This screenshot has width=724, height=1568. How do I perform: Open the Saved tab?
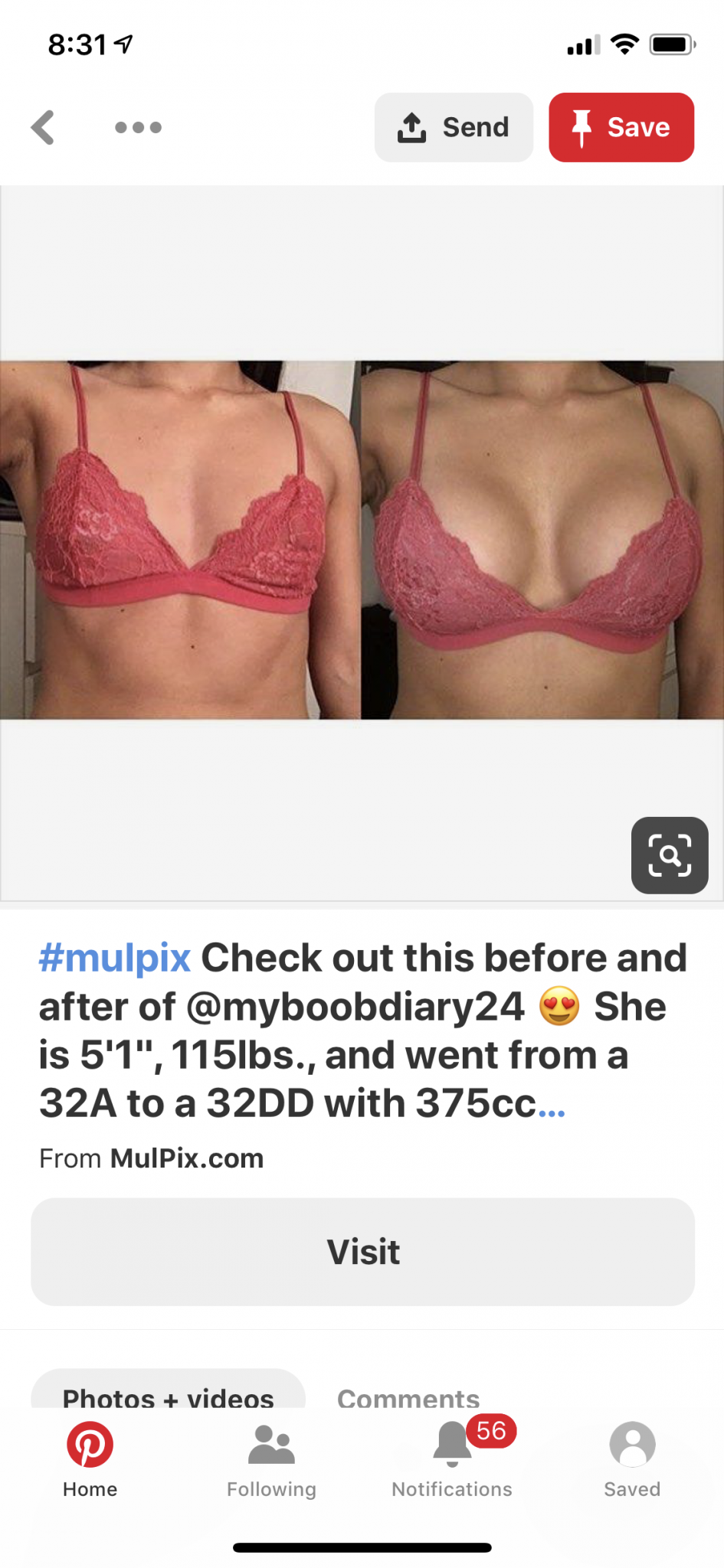632,1460
